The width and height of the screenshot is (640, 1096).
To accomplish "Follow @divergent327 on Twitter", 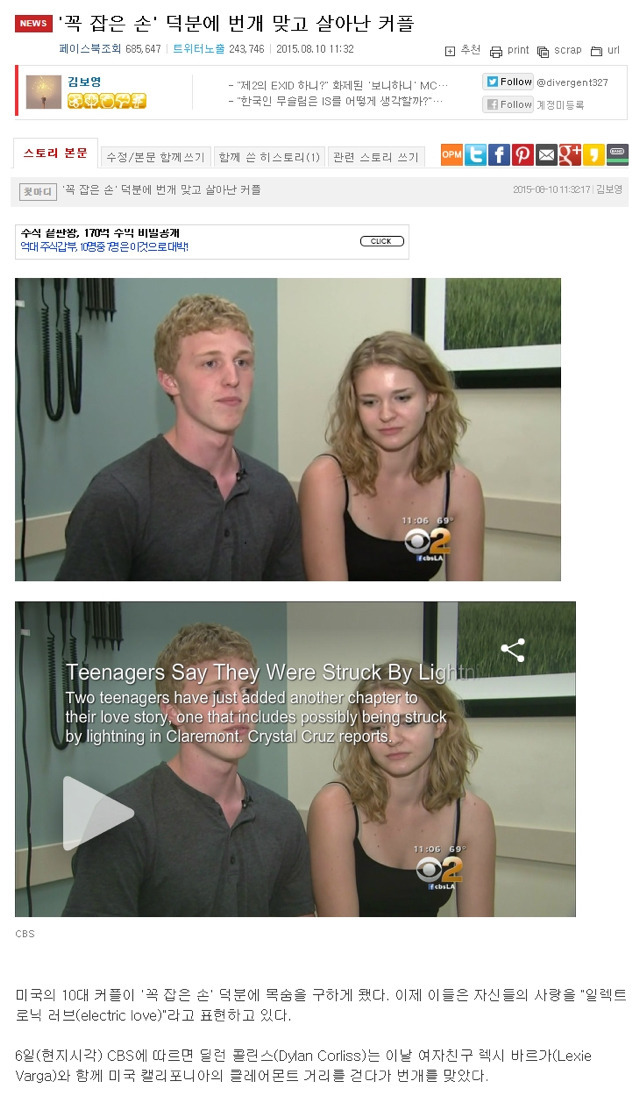I will point(508,82).
